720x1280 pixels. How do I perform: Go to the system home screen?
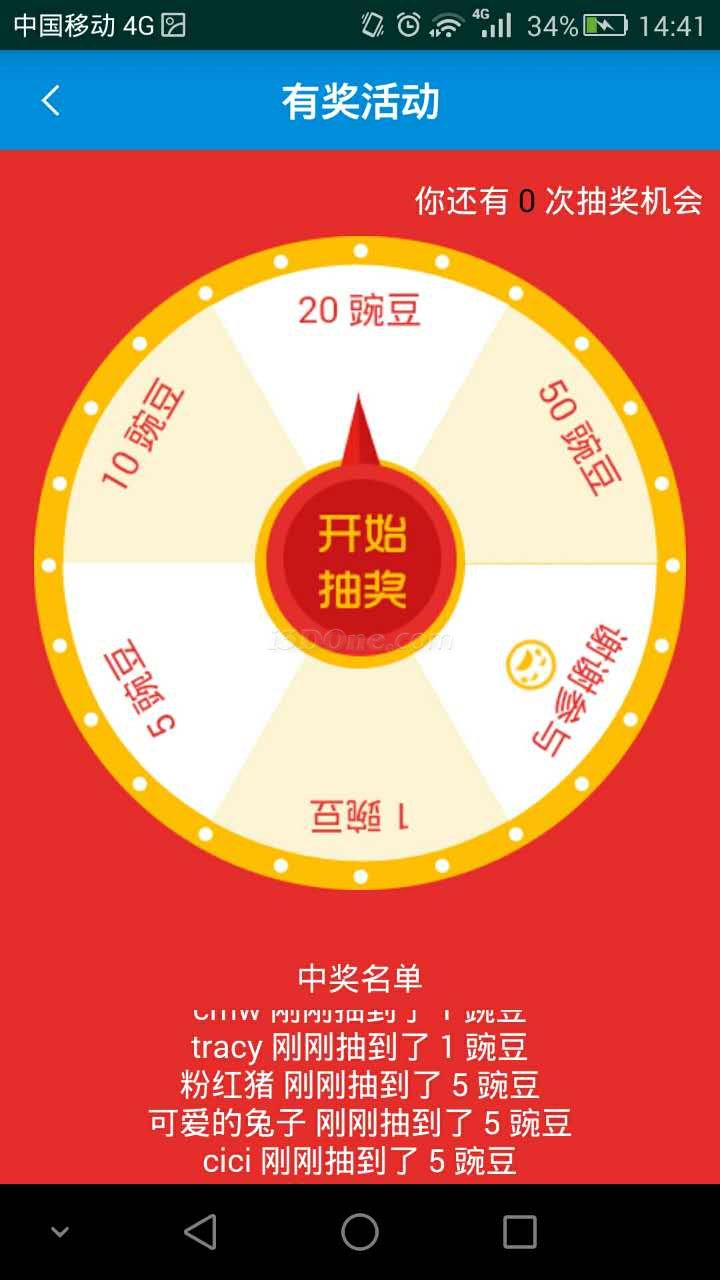pos(360,1232)
